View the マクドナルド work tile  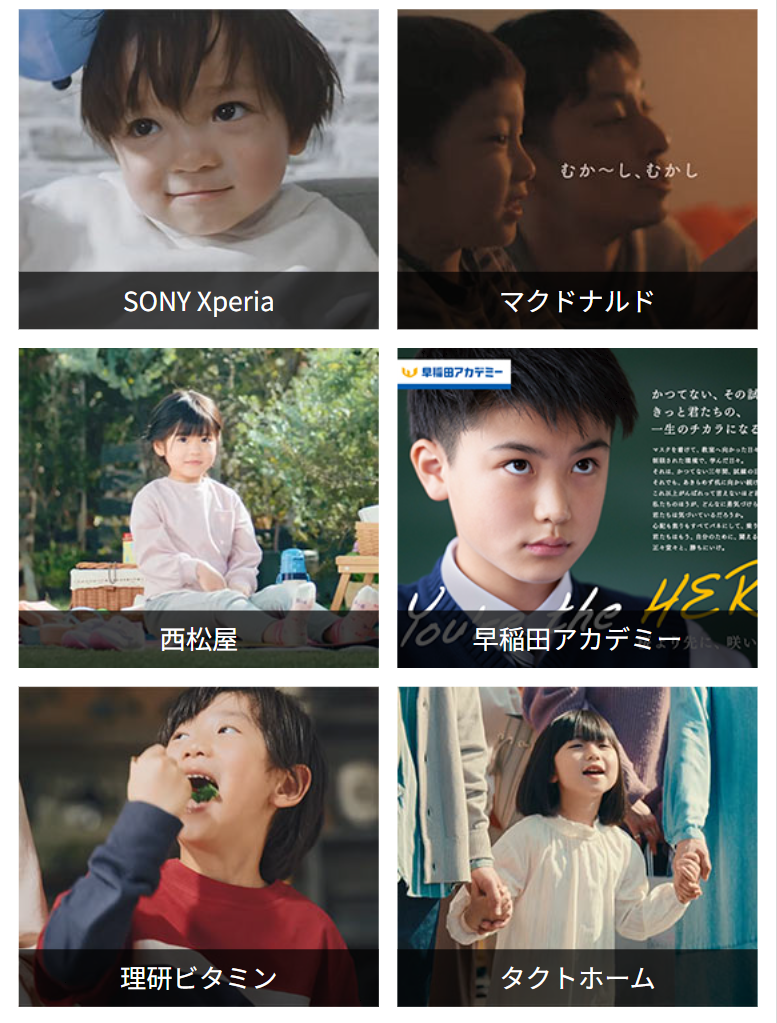pyautogui.click(x=577, y=169)
